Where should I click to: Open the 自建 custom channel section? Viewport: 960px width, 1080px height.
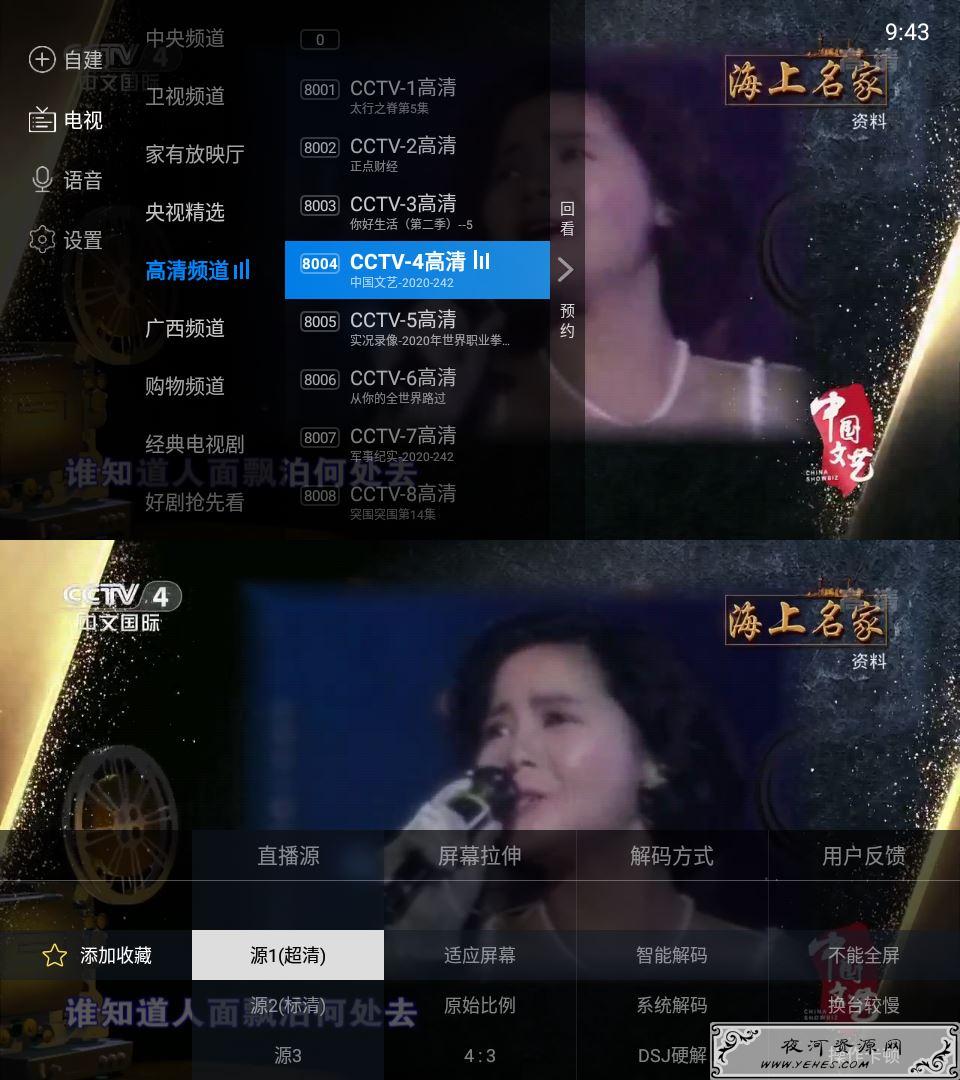coord(67,60)
